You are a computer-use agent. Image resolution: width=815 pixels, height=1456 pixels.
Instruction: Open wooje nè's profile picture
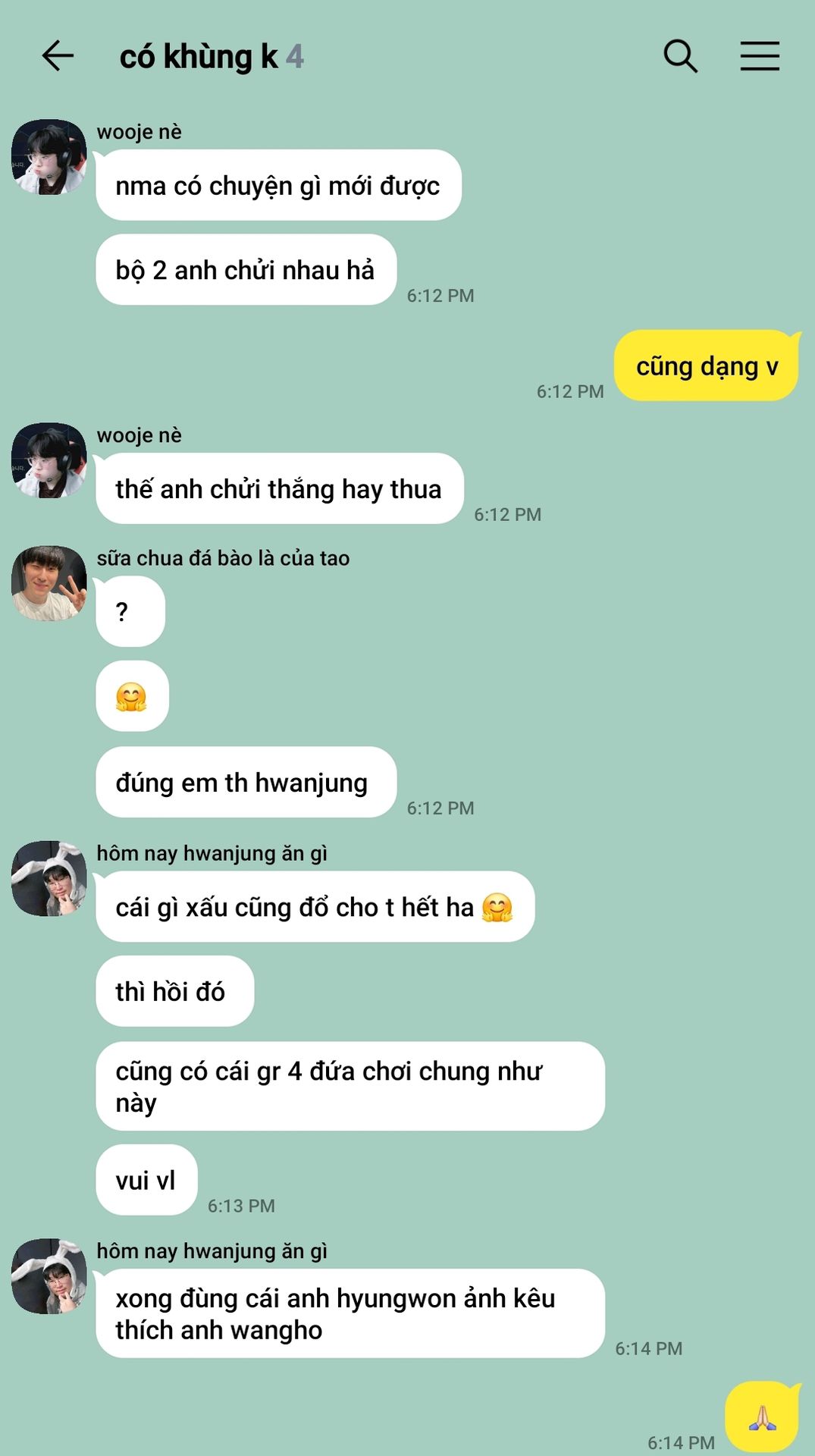(49, 157)
